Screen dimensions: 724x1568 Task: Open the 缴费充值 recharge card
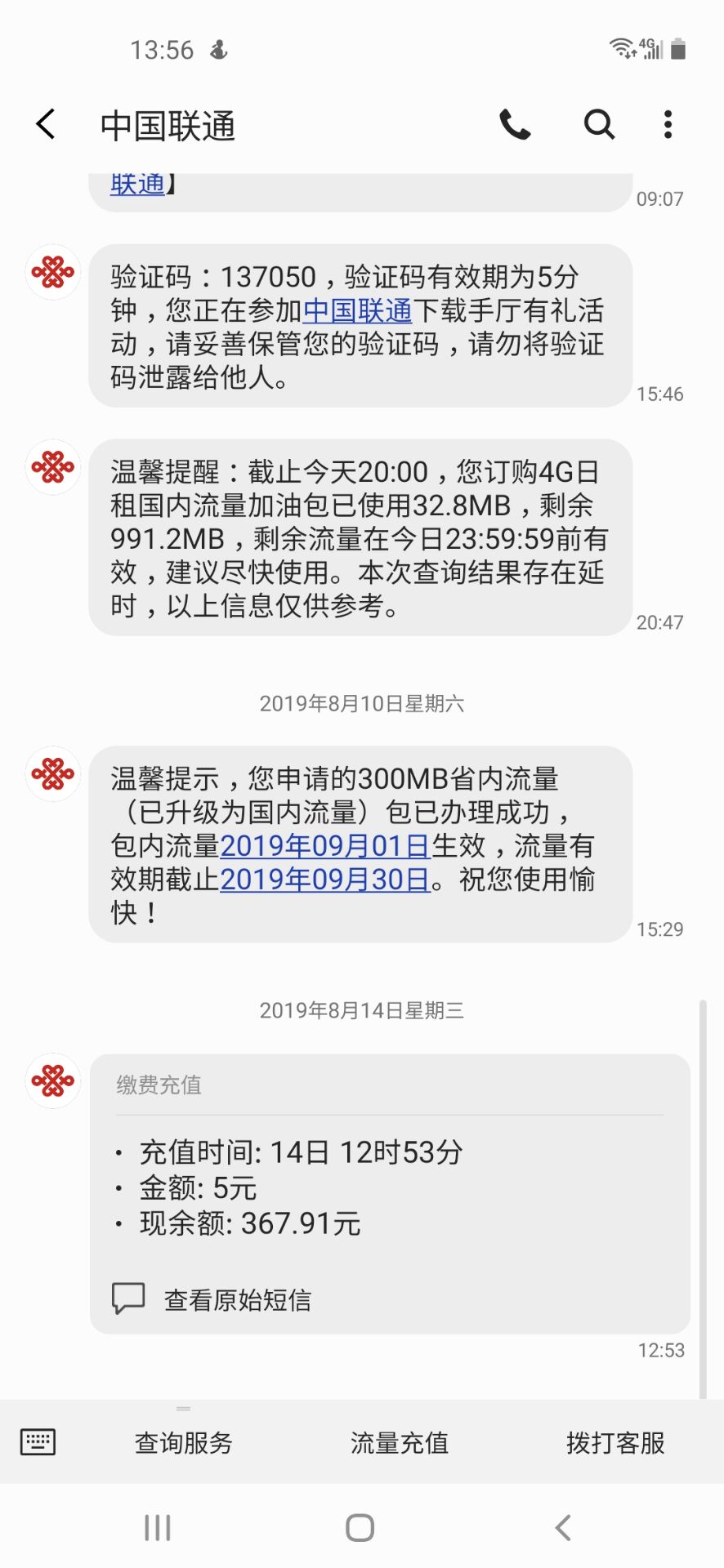[x=390, y=1194]
